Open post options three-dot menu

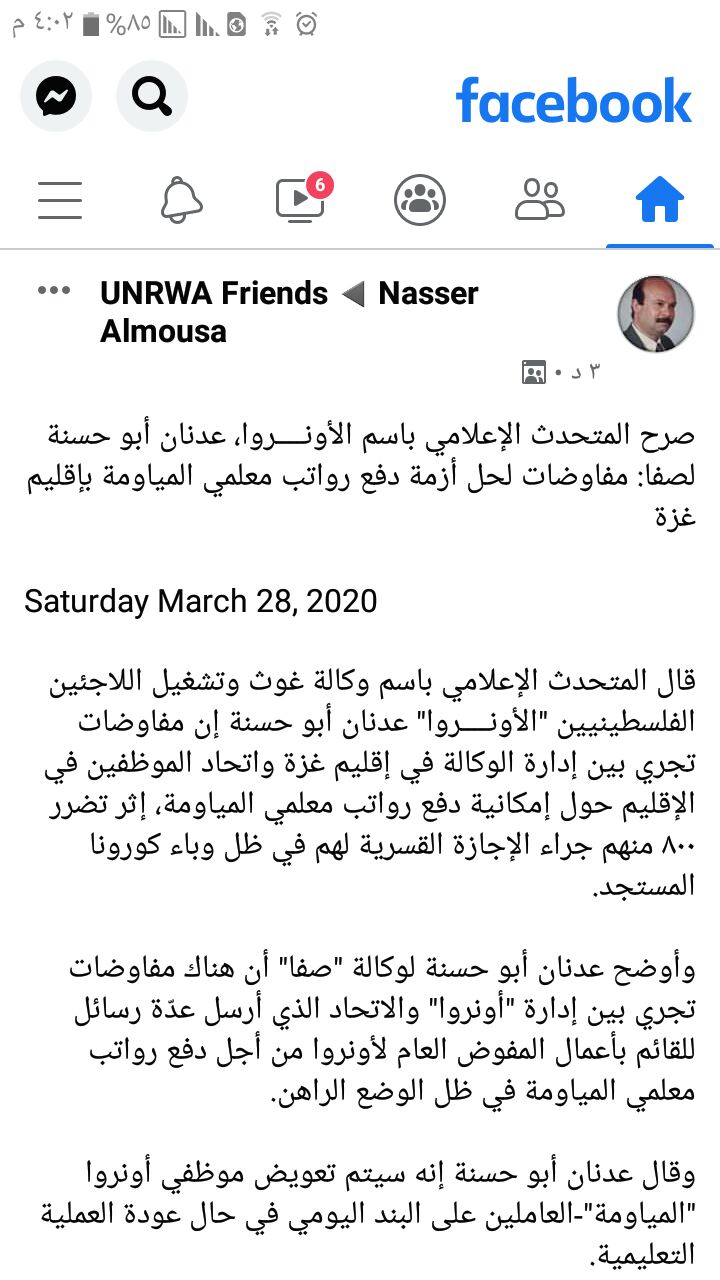(x=54, y=291)
